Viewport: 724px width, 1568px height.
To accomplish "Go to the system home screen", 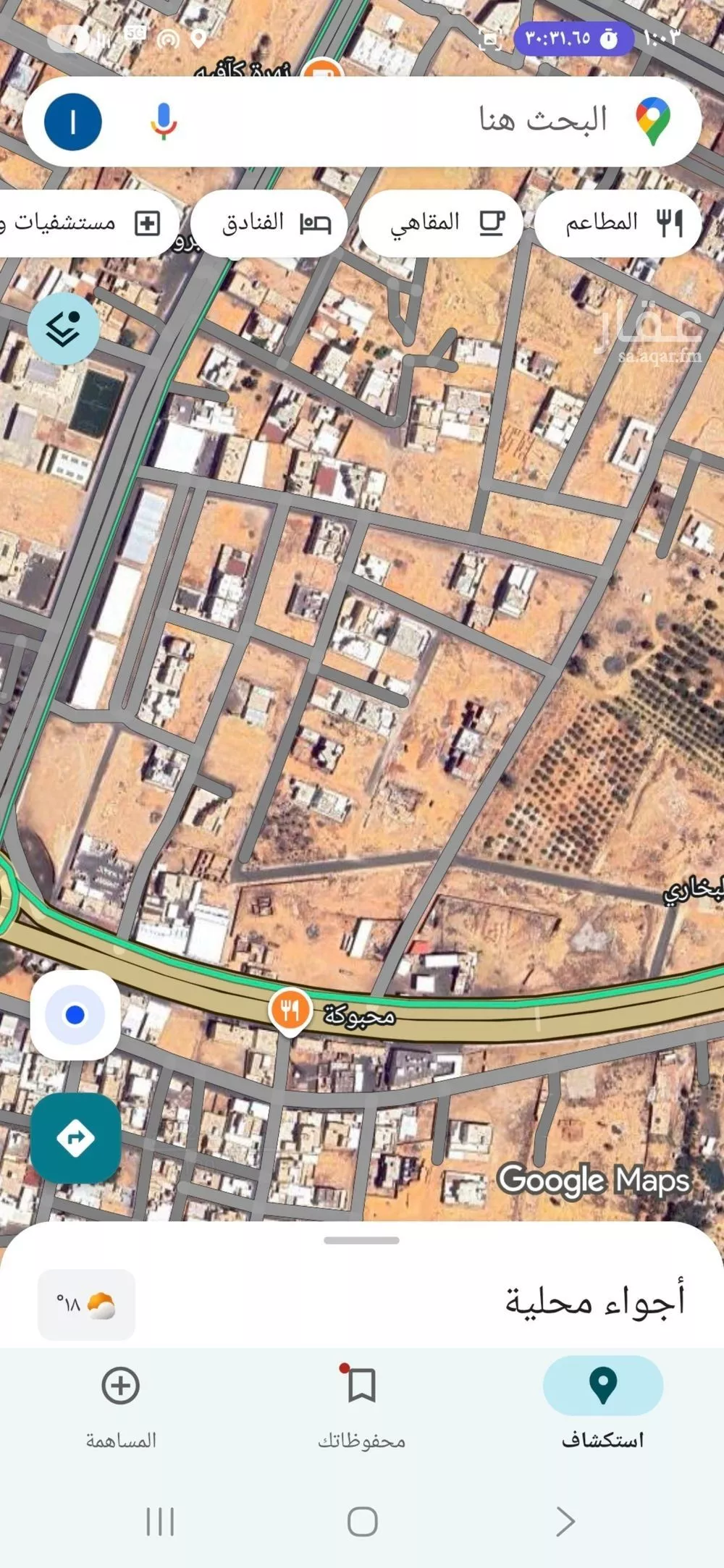I will point(362,1521).
